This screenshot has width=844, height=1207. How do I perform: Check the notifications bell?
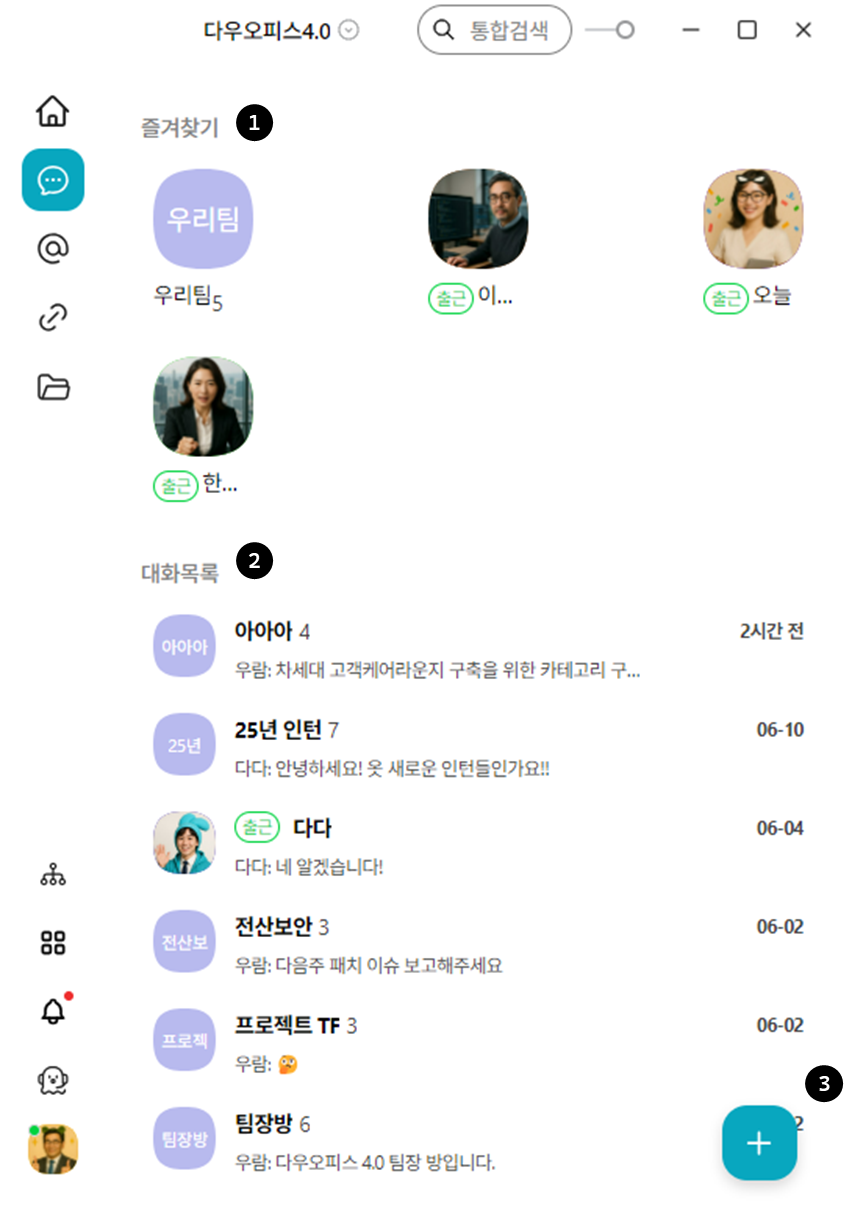tap(53, 1011)
